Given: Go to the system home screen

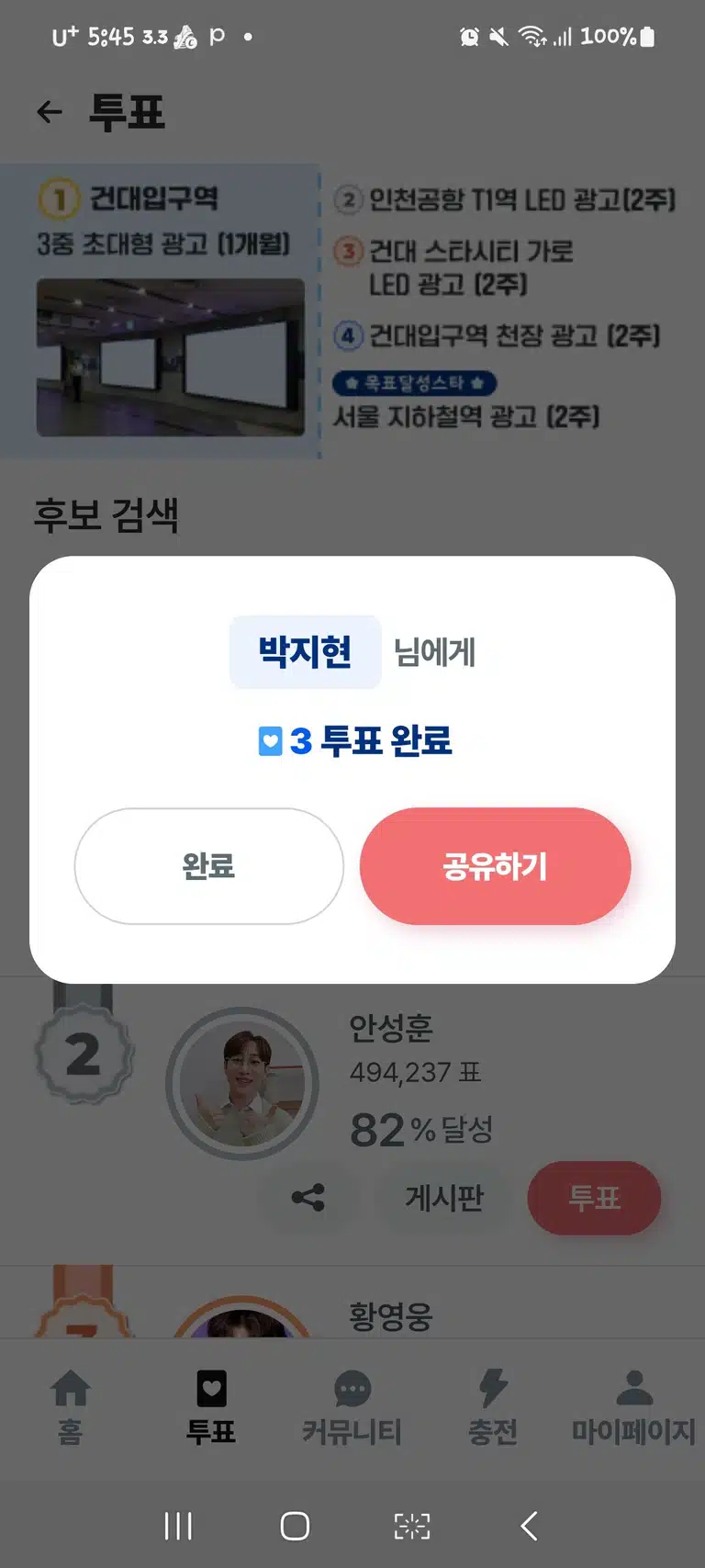Looking at the screenshot, I should [295, 1526].
